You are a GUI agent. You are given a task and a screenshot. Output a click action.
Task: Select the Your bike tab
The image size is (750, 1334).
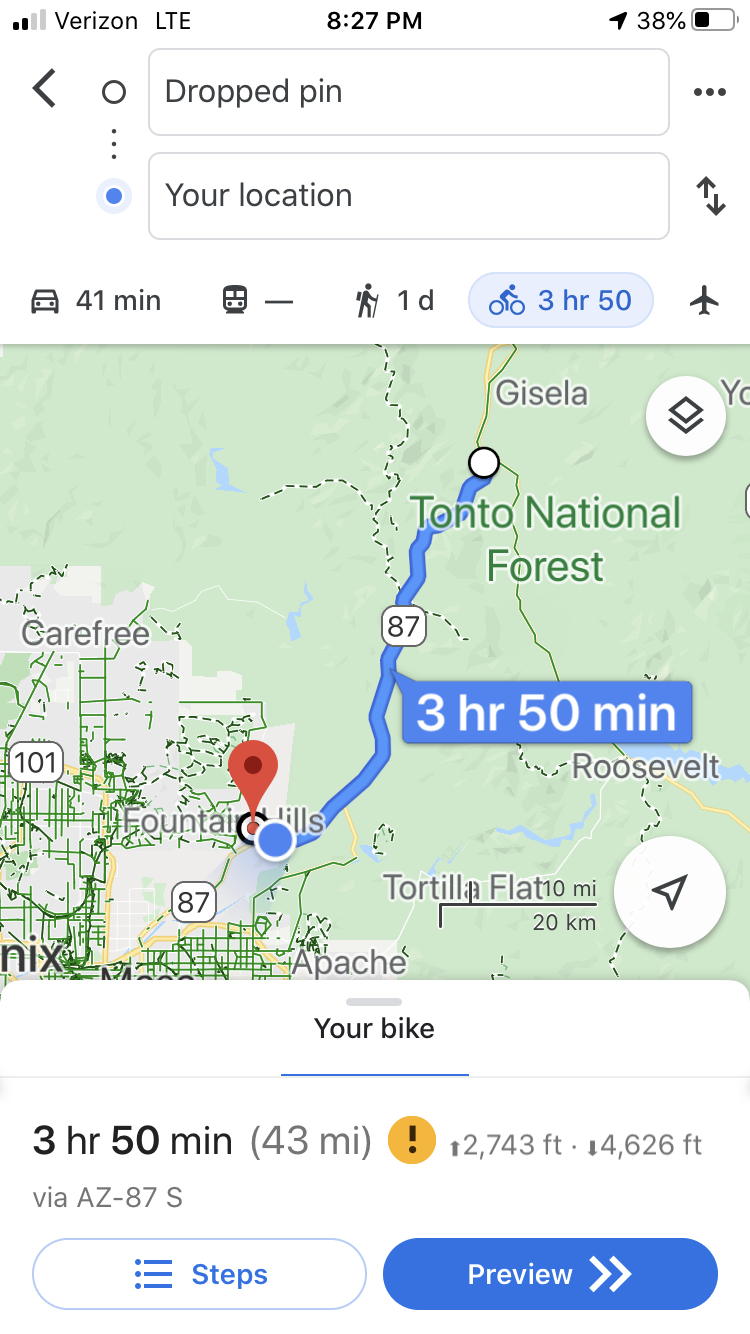(x=374, y=1029)
